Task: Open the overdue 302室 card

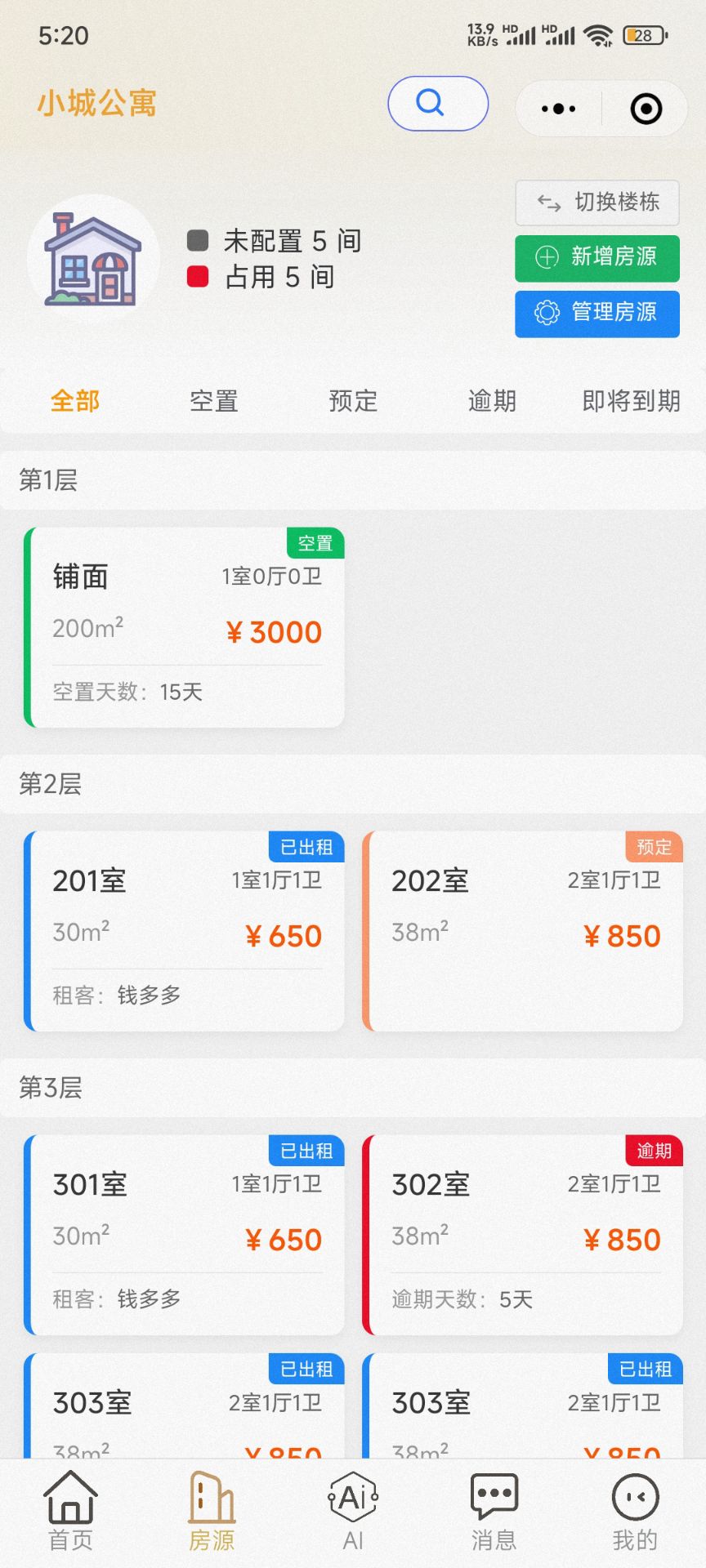Action: [523, 1235]
